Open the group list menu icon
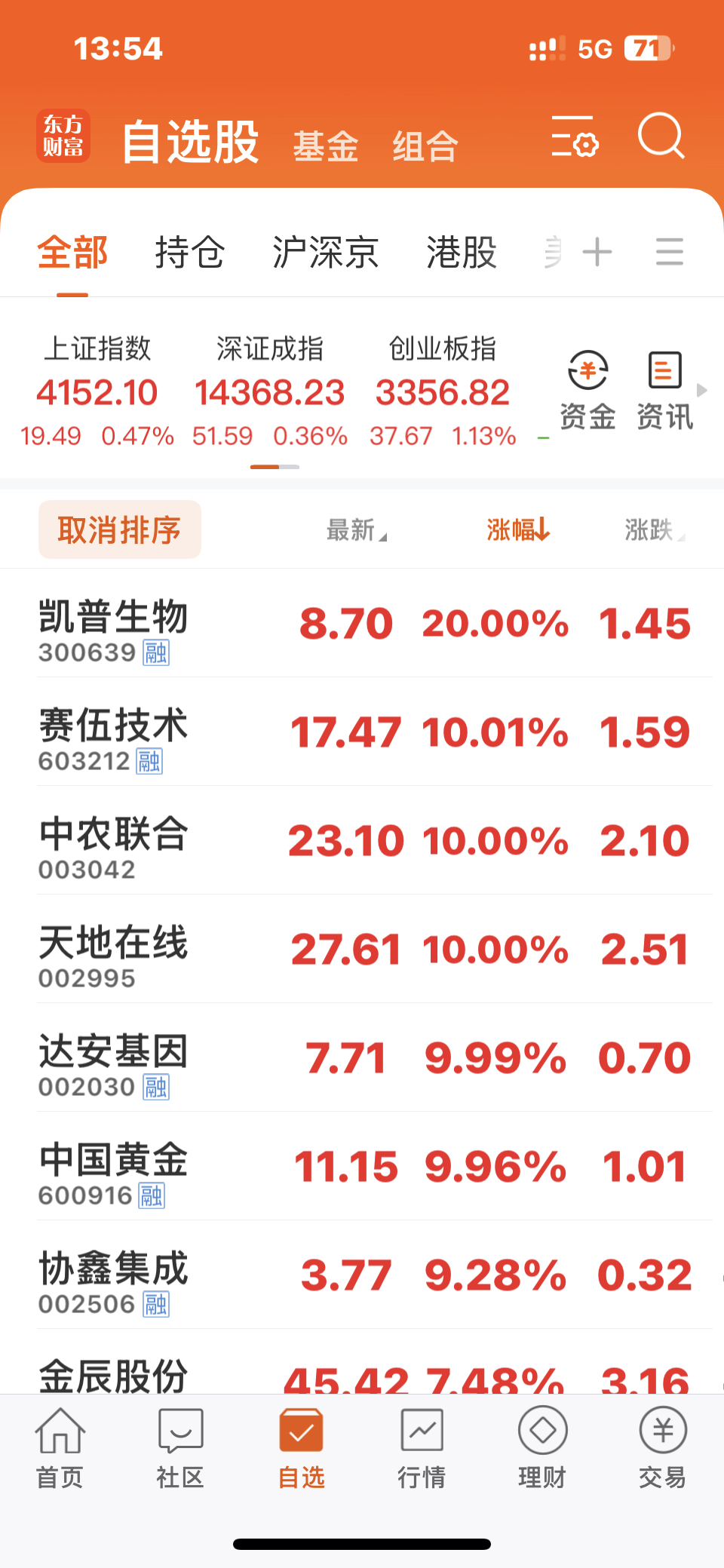 [669, 252]
